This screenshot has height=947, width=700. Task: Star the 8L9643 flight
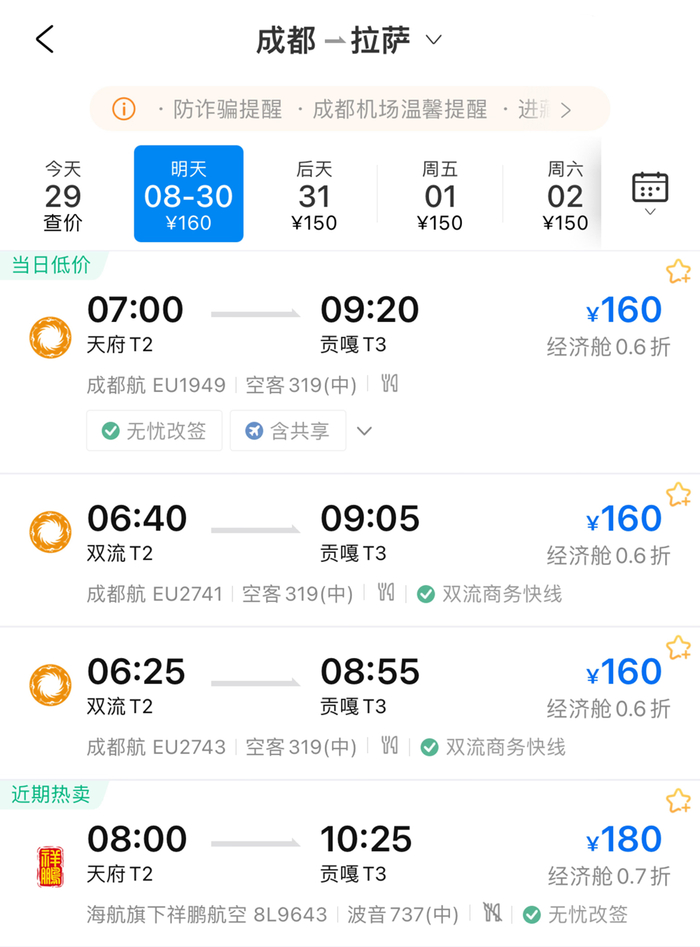(x=678, y=800)
